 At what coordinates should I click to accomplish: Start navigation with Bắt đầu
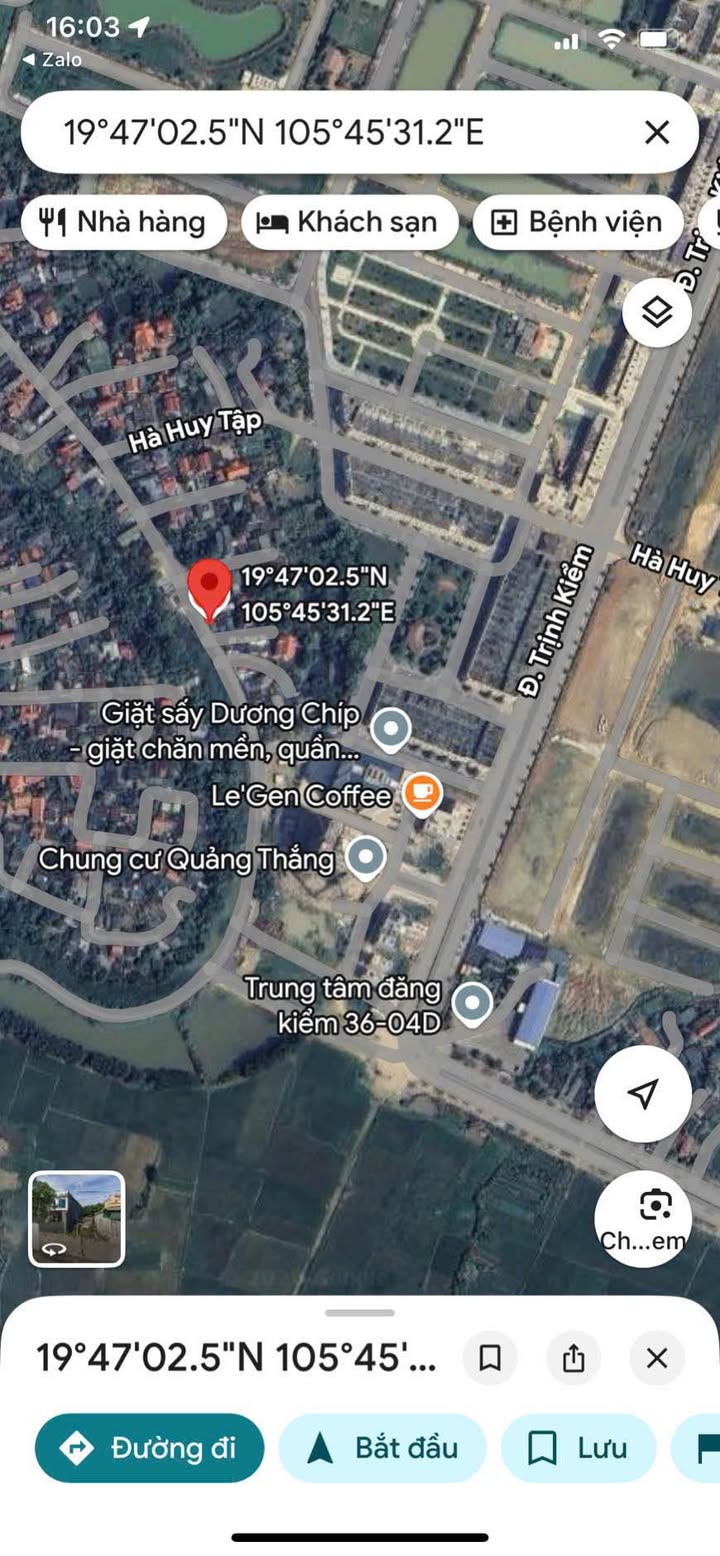(x=382, y=1447)
